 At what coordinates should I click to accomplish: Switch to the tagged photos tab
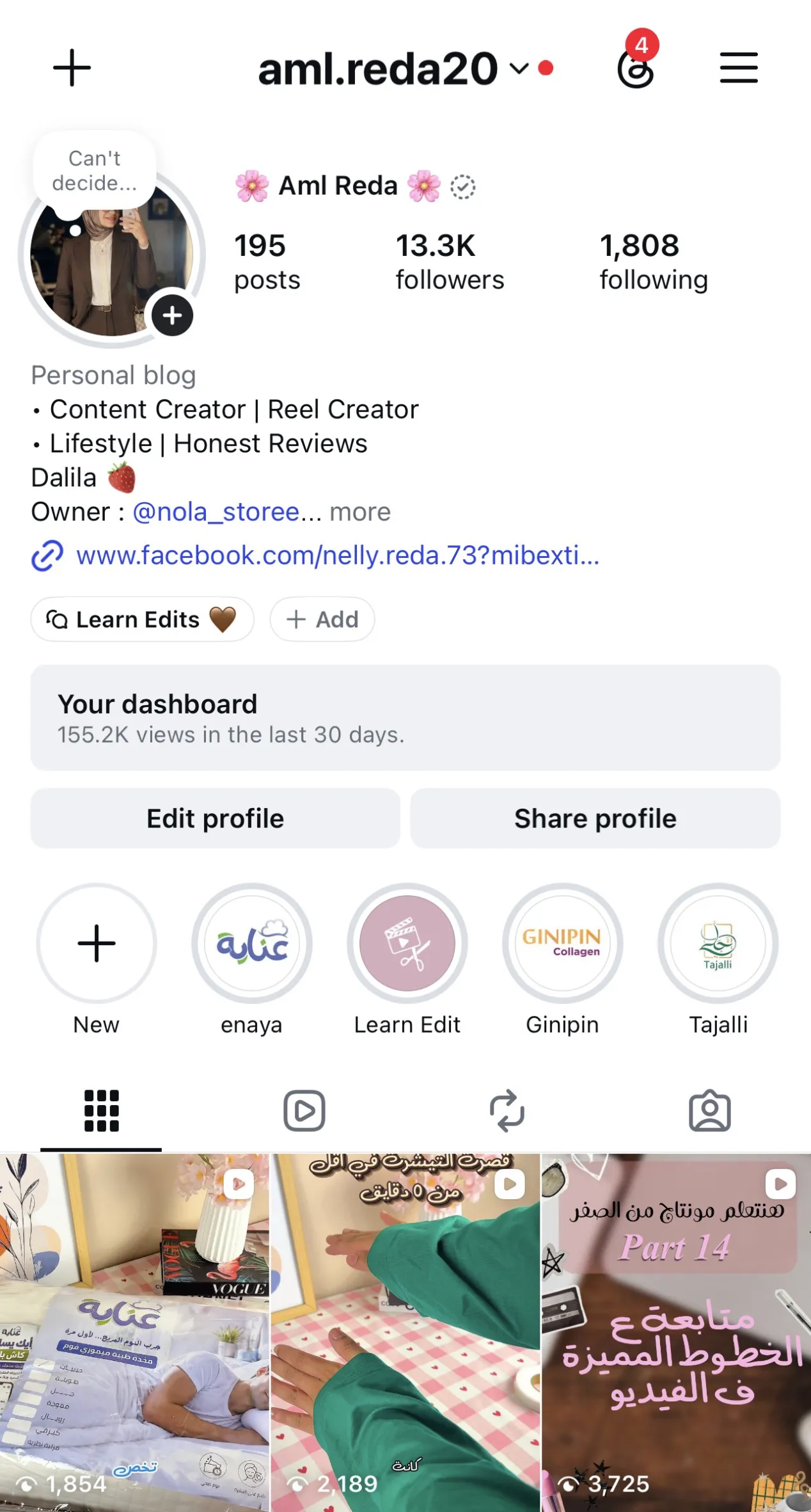(x=710, y=1111)
